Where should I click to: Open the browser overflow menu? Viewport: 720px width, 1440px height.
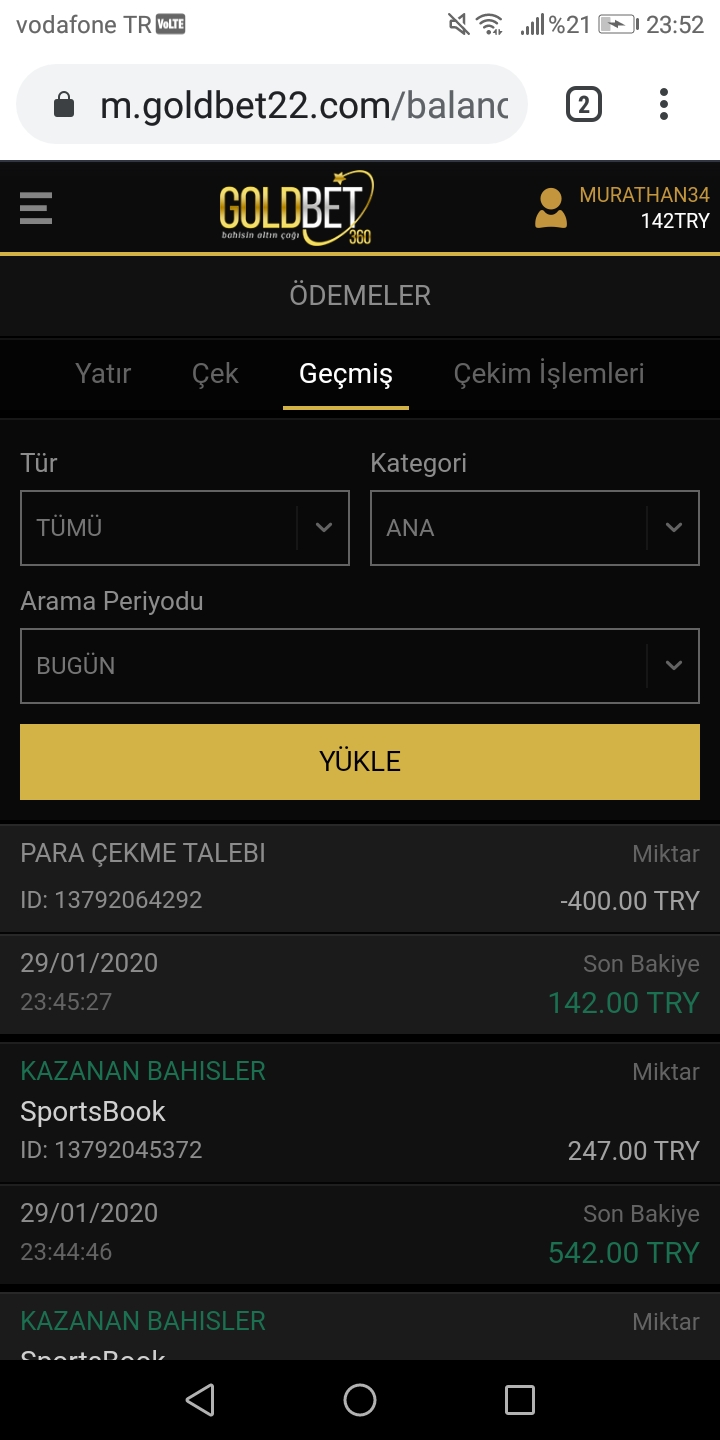click(664, 105)
